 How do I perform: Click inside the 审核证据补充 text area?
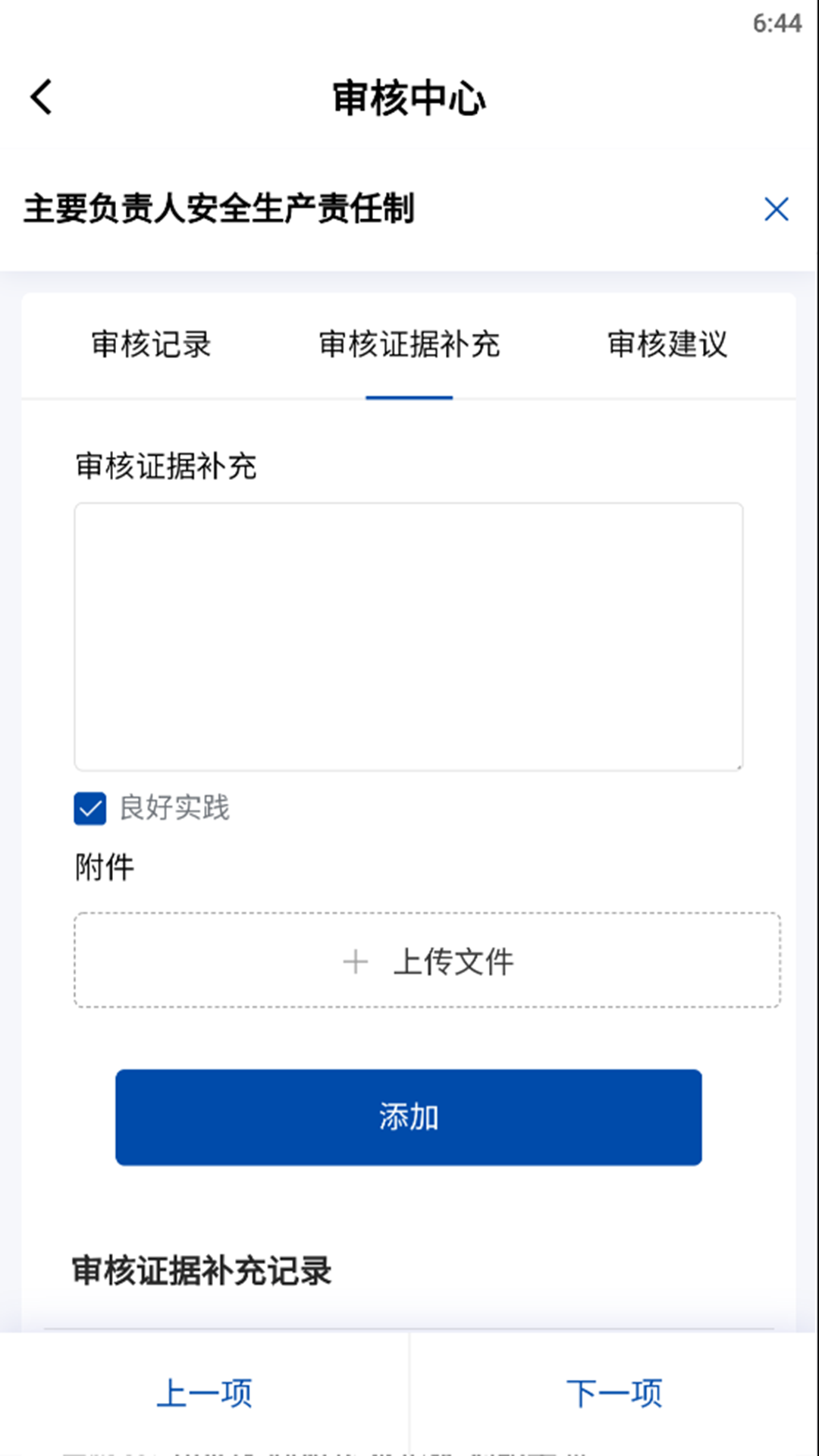pyautogui.click(x=409, y=637)
